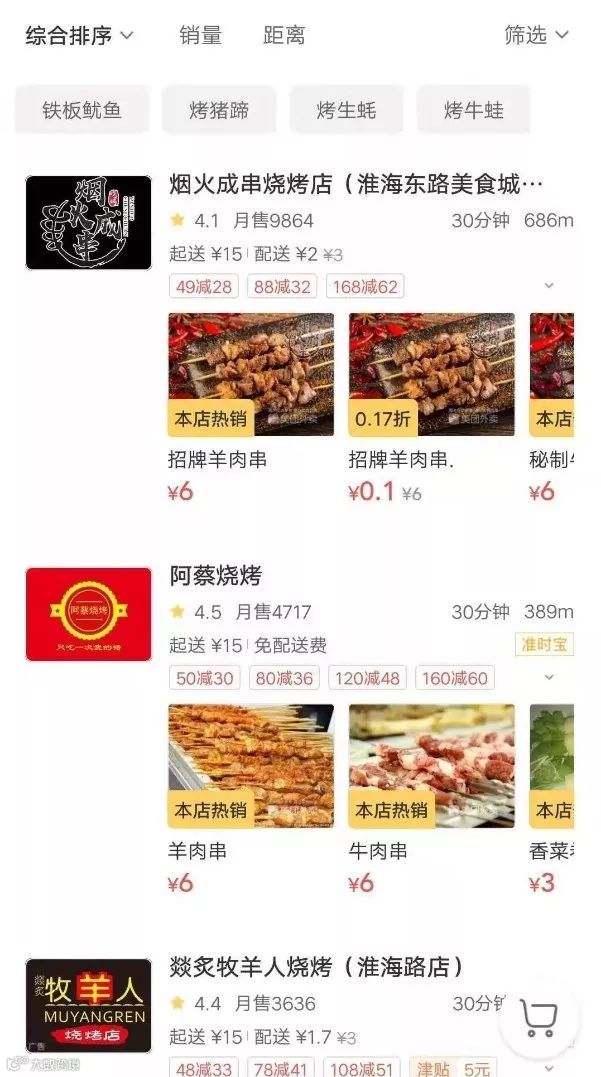601x1077 pixels.
Task: Open the 综合排序 sort dropdown
Action: 79,36
